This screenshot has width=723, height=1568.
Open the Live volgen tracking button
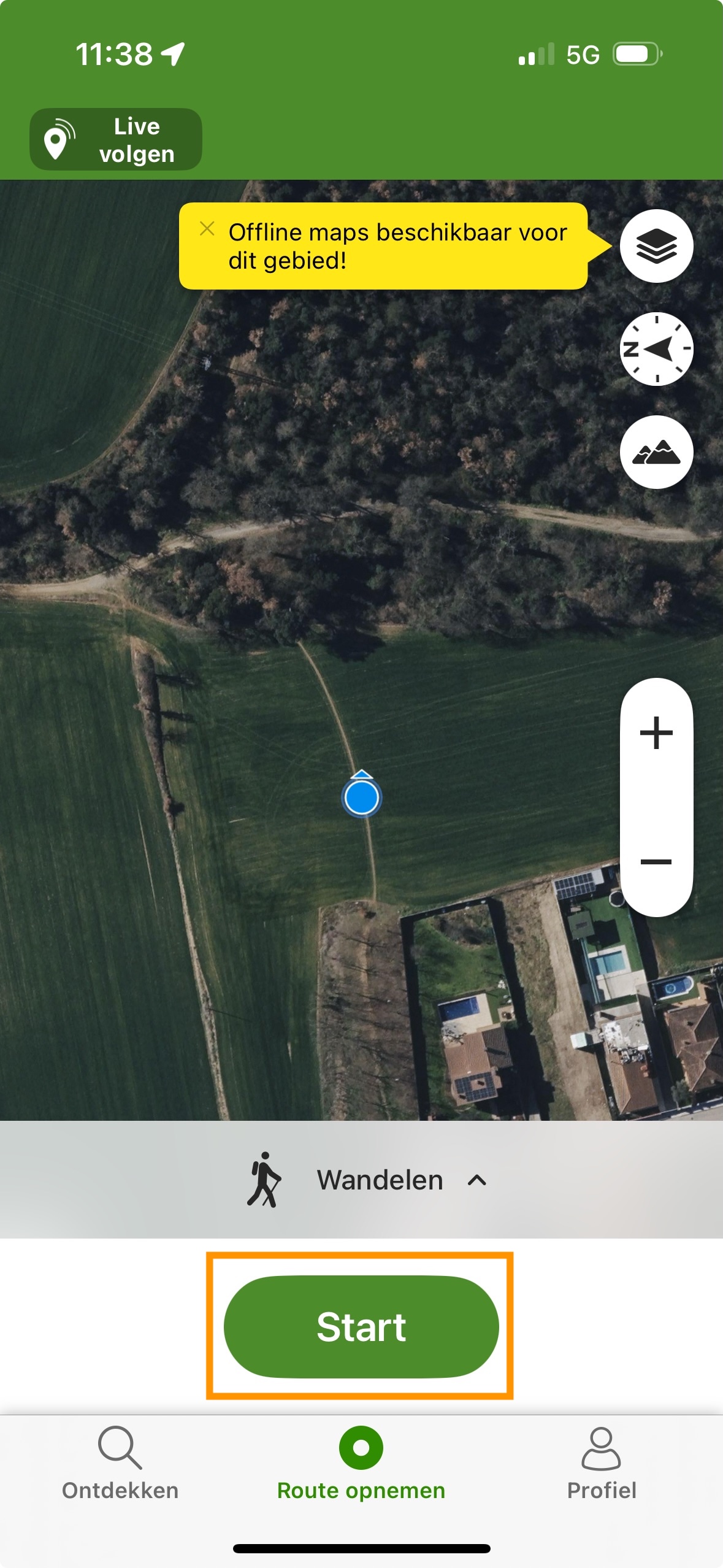116,139
